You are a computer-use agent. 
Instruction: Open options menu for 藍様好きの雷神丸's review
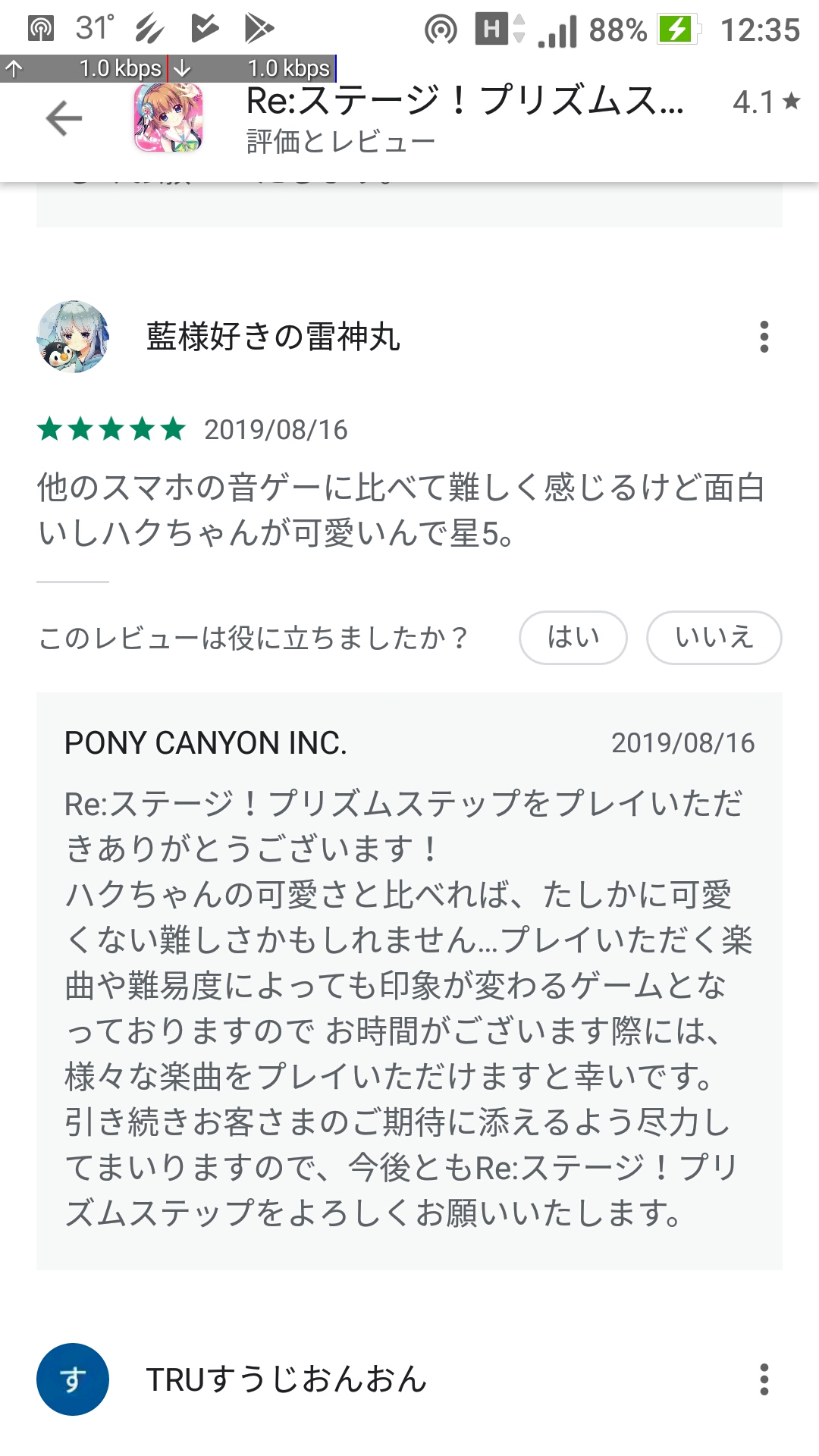(764, 337)
